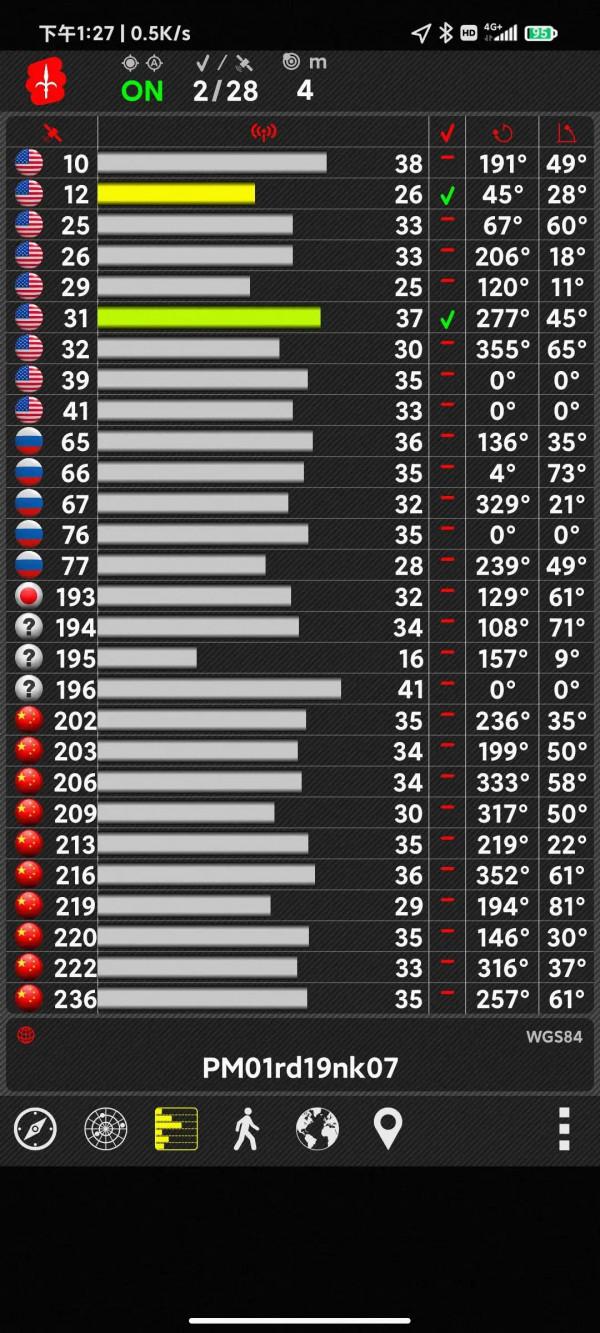600x1333 pixels.
Task: Switch to the world globe tab
Action: 317,1129
